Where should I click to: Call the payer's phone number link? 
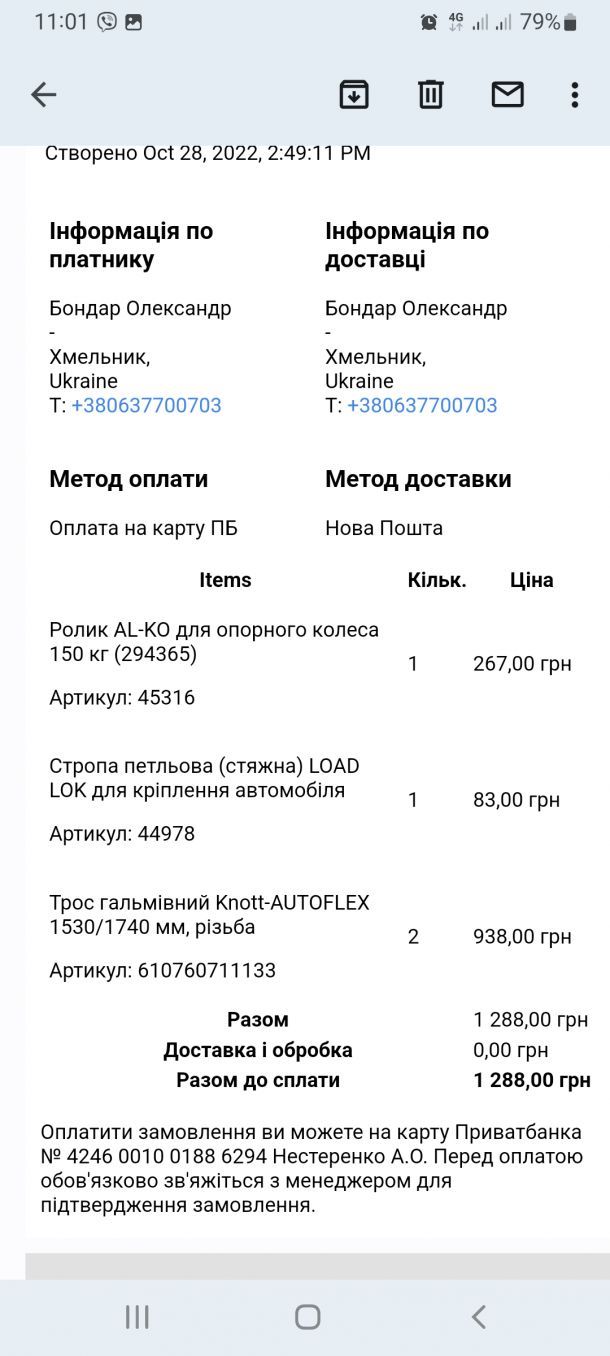pyautogui.click(x=146, y=406)
